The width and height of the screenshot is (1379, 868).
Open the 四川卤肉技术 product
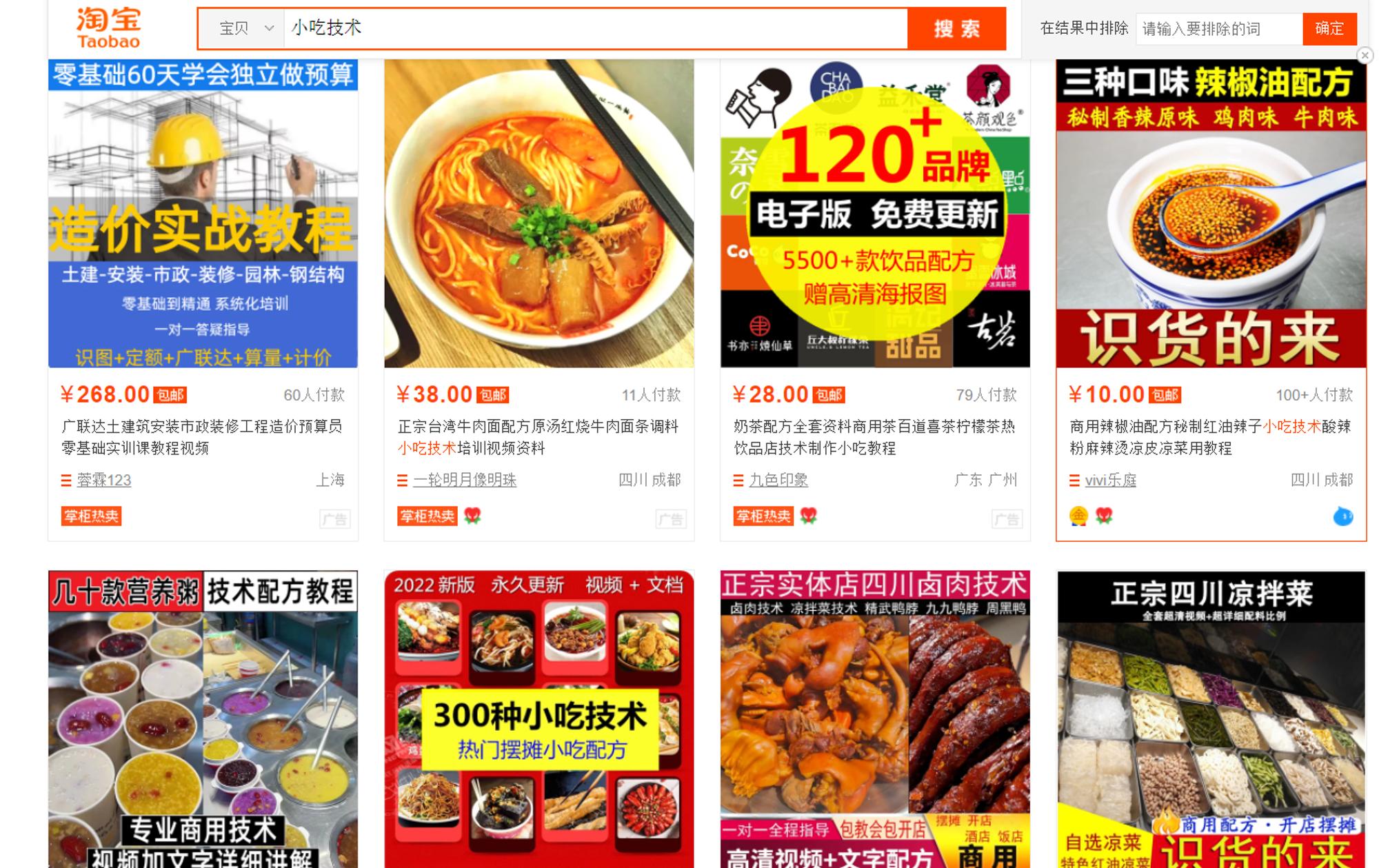point(874,717)
